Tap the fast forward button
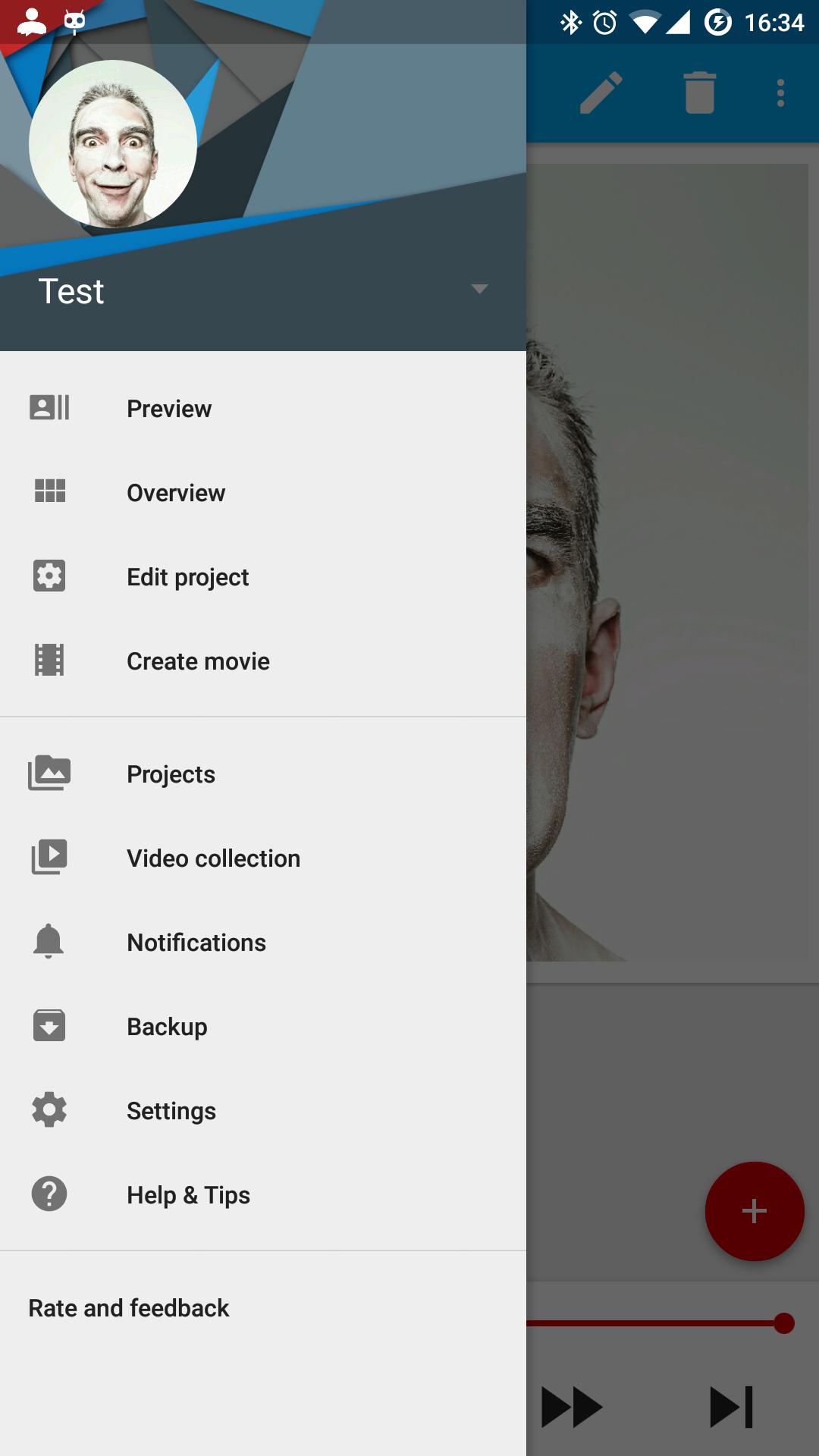Viewport: 819px width, 1456px height. (x=572, y=1407)
